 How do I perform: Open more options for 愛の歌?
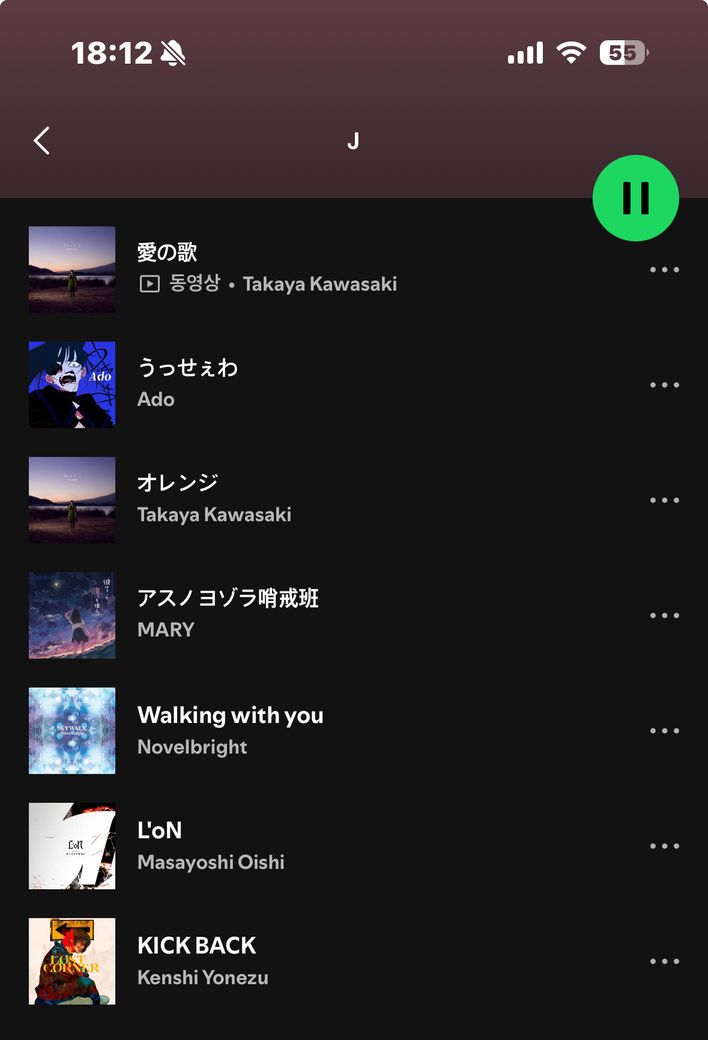[664, 270]
